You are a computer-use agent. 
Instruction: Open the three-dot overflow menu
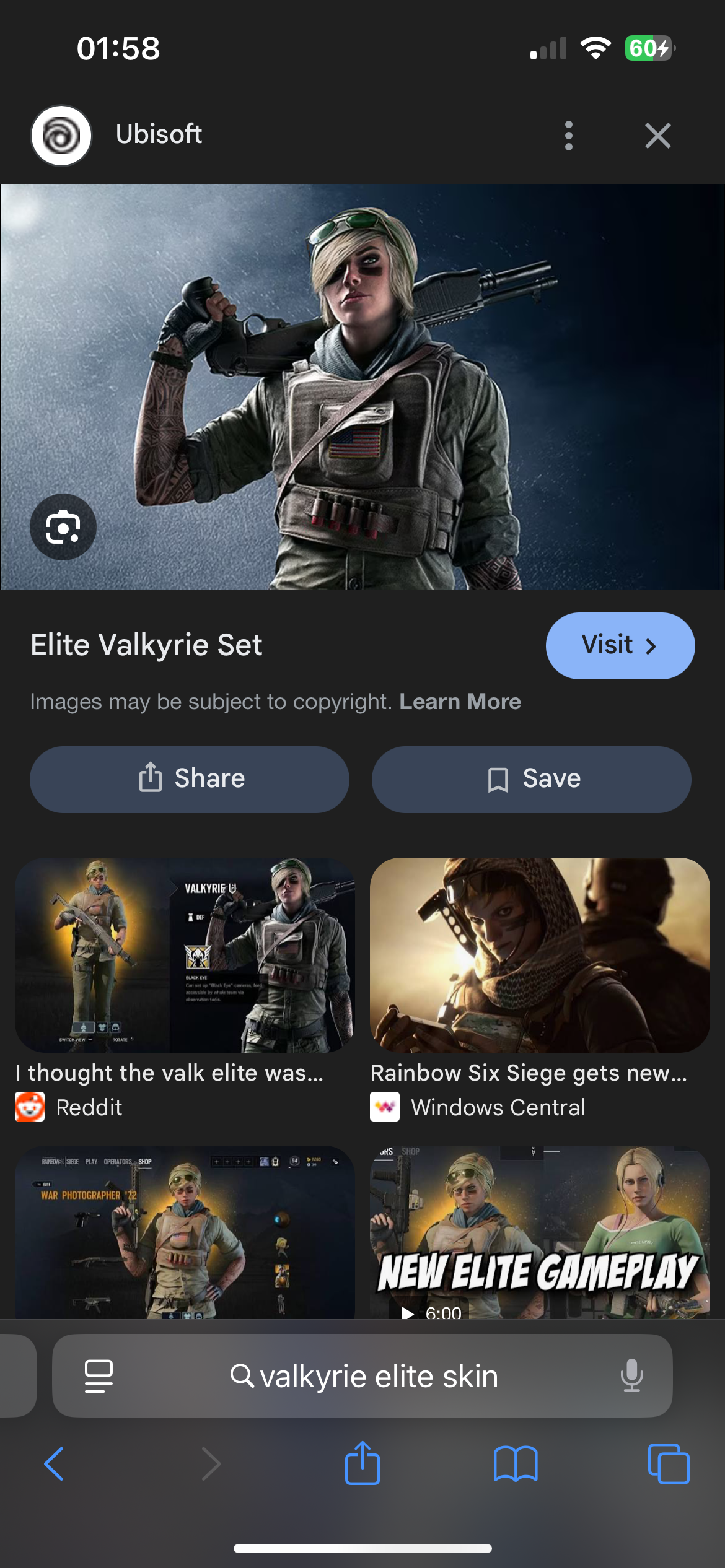tap(568, 136)
